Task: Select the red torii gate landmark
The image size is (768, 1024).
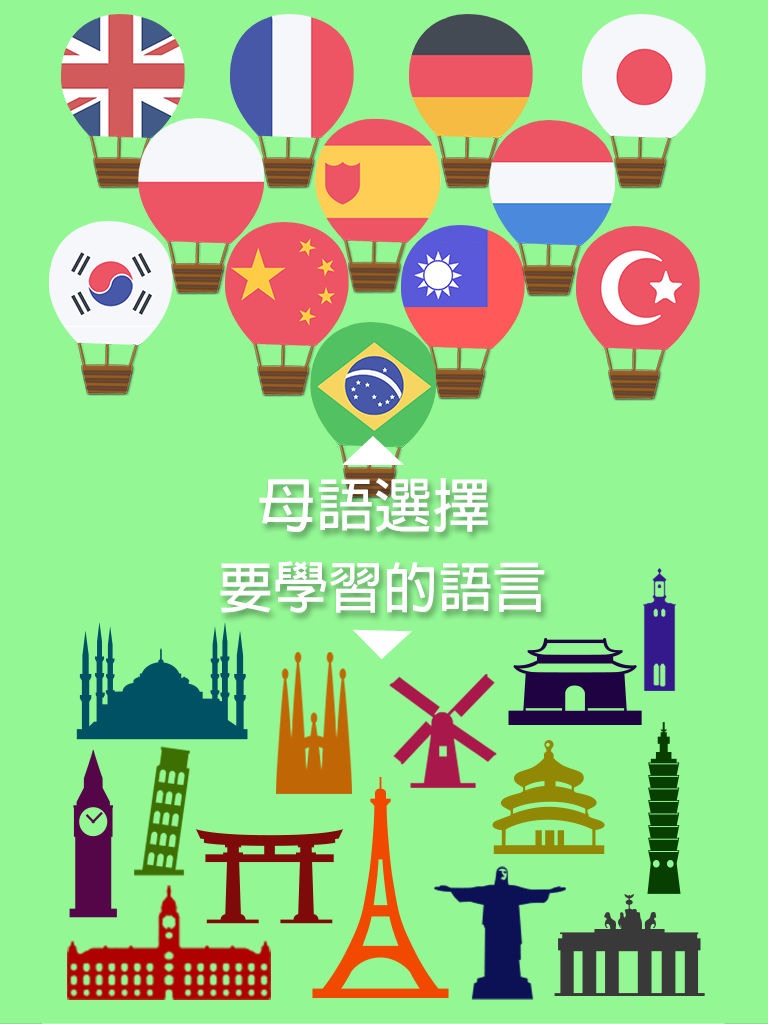Action: [x=269, y=875]
